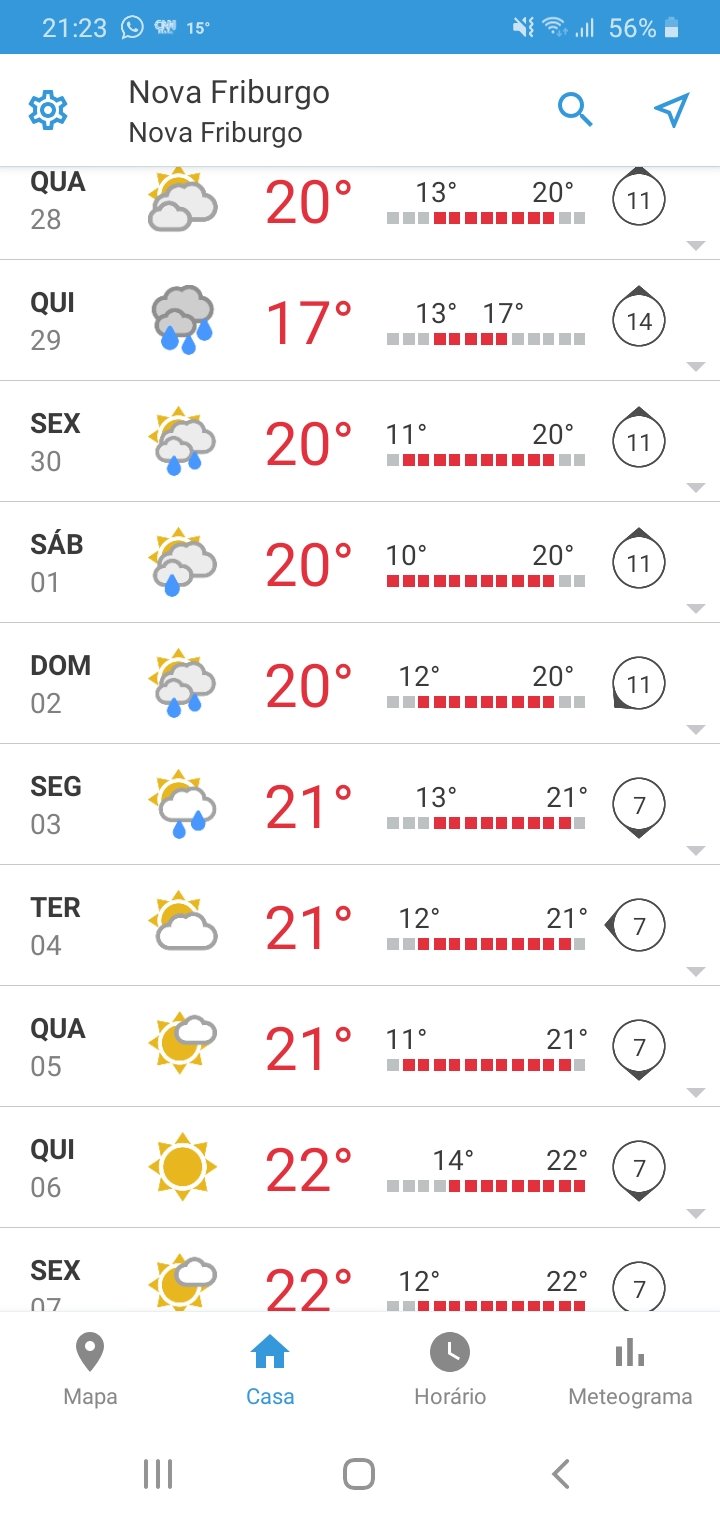
Task: Switch to the Mapa tab
Action: [90, 1369]
